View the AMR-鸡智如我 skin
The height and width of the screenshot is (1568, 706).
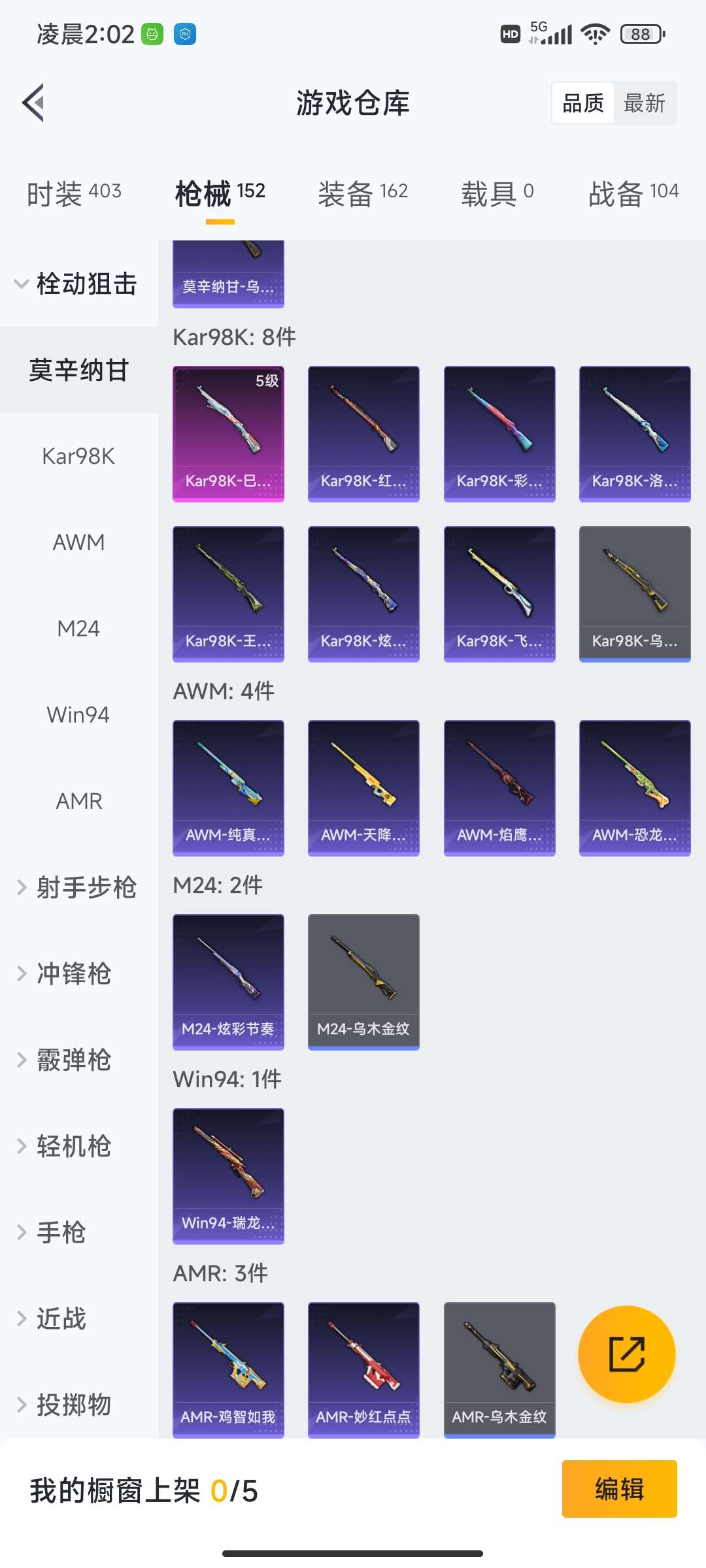(x=228, y=1369)
